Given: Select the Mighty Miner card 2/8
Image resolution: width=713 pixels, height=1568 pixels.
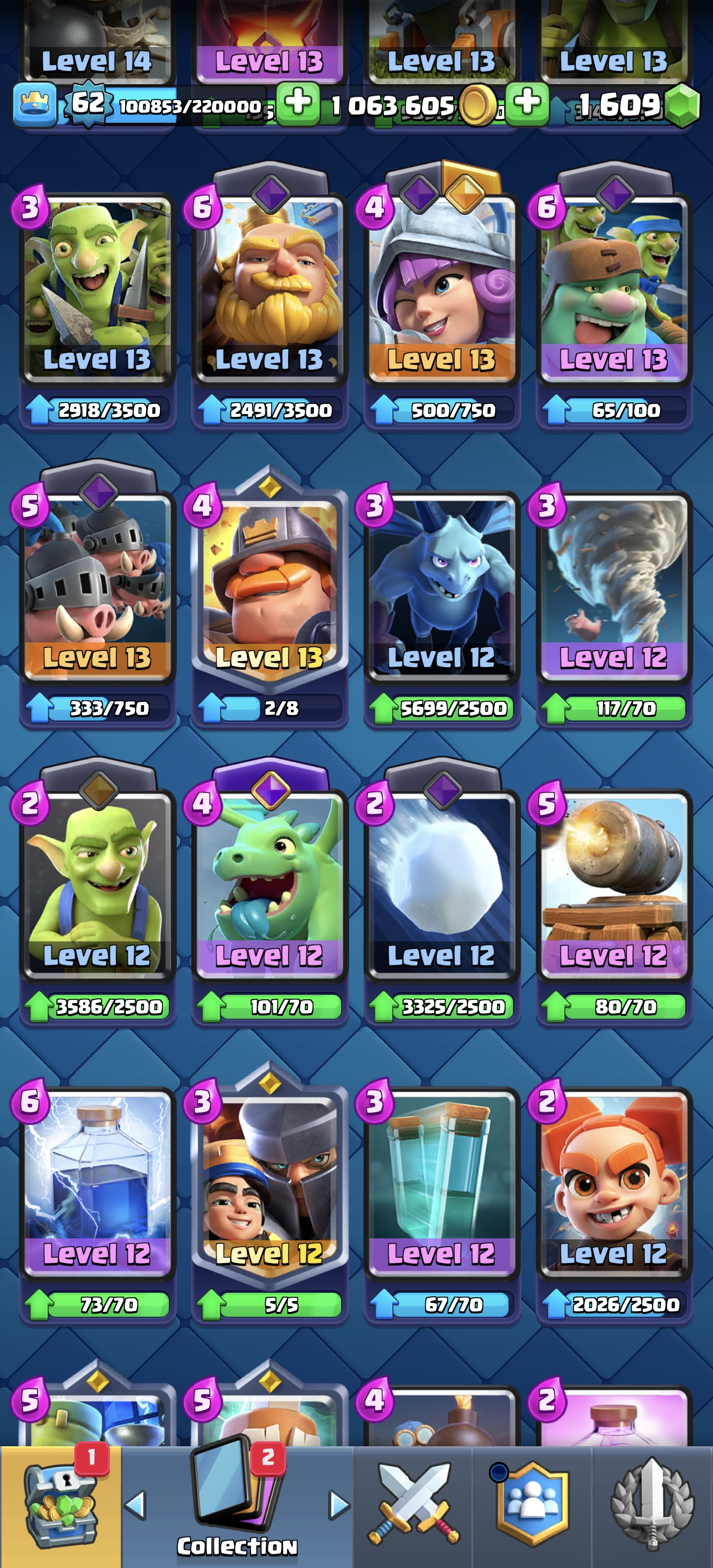Looking at the screenshot, I should [270, 588].
